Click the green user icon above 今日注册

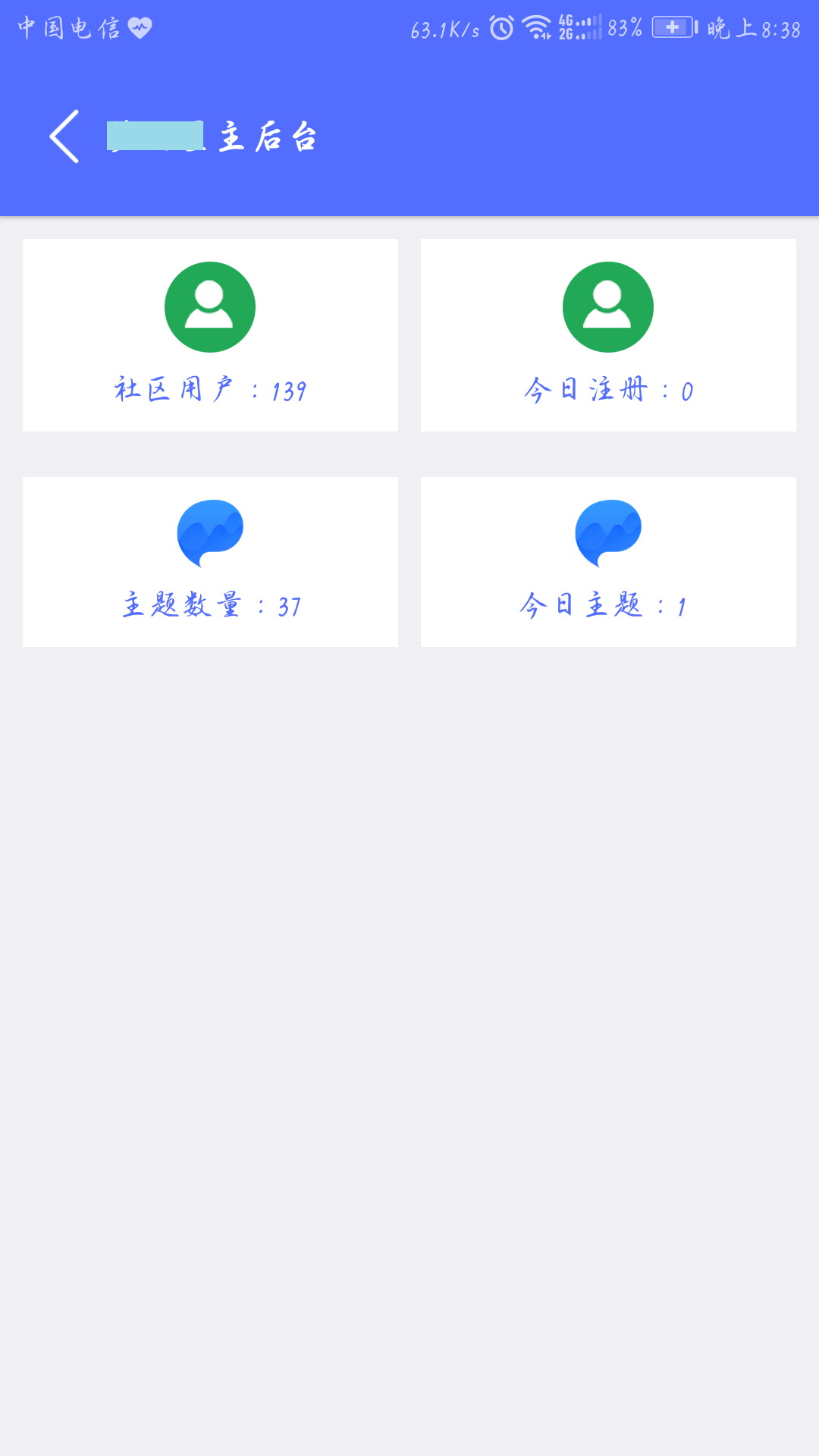(x=607, y=306)
